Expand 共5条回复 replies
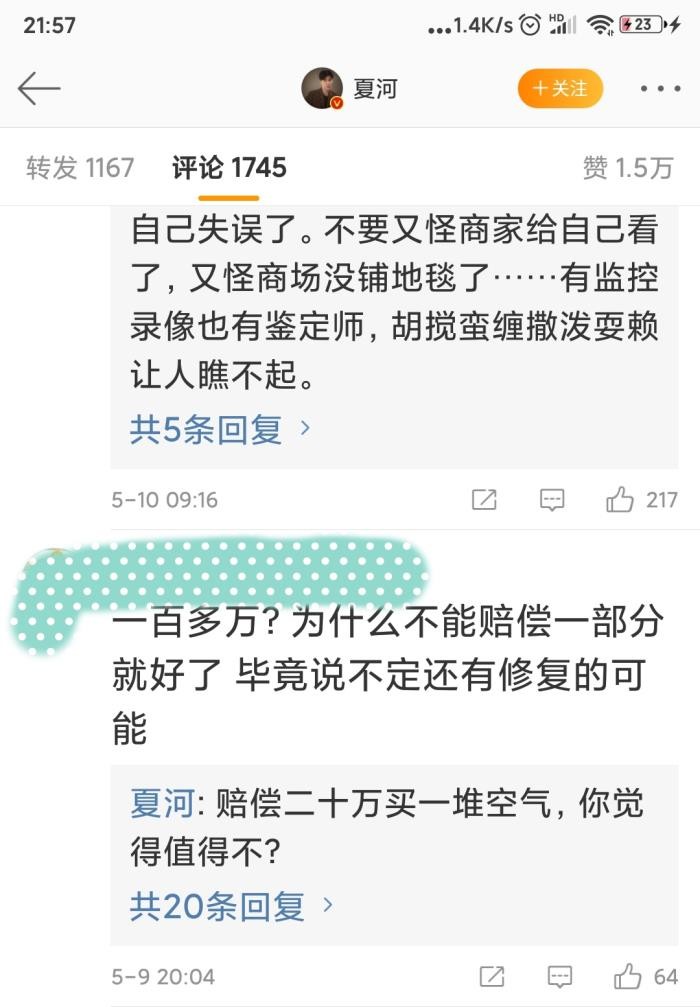 tap(220, 430)
